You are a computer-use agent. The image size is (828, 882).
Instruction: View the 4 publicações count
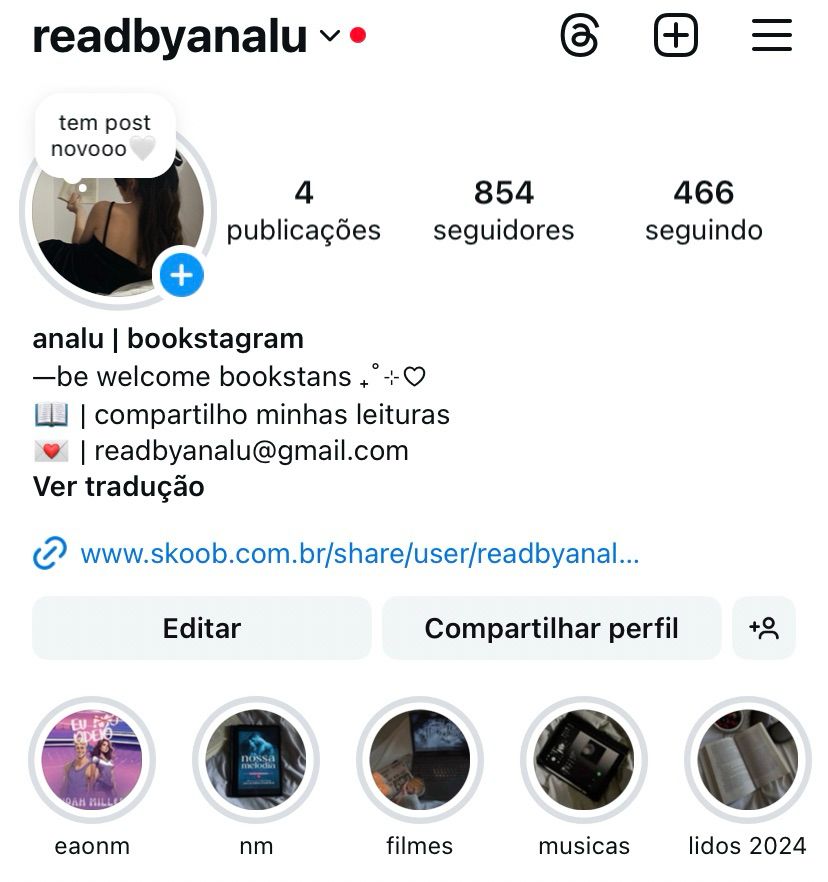click(304, 210)
